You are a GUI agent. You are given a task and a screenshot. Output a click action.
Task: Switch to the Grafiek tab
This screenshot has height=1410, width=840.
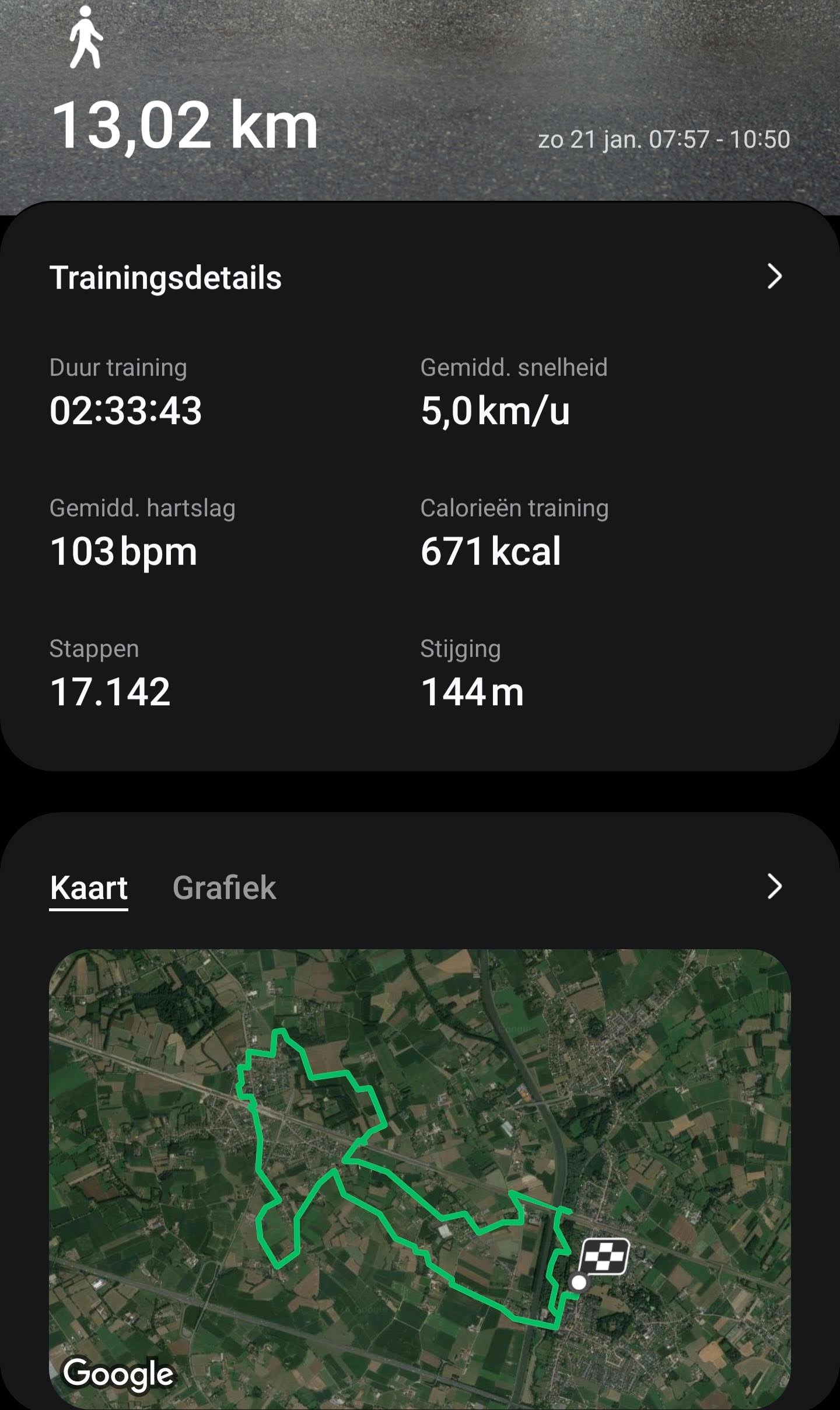click(224, 887)
